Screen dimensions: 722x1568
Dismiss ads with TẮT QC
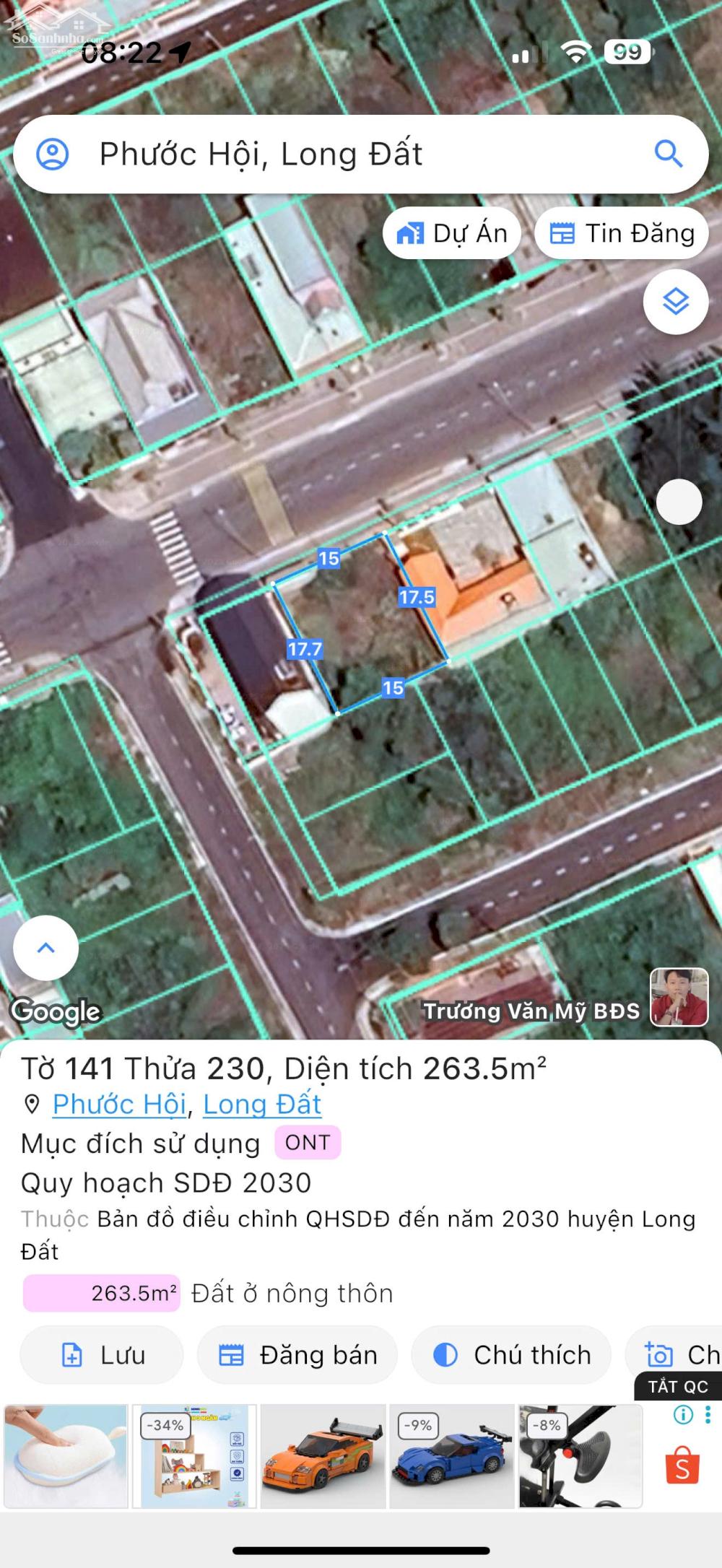[x=677, y=1386]
